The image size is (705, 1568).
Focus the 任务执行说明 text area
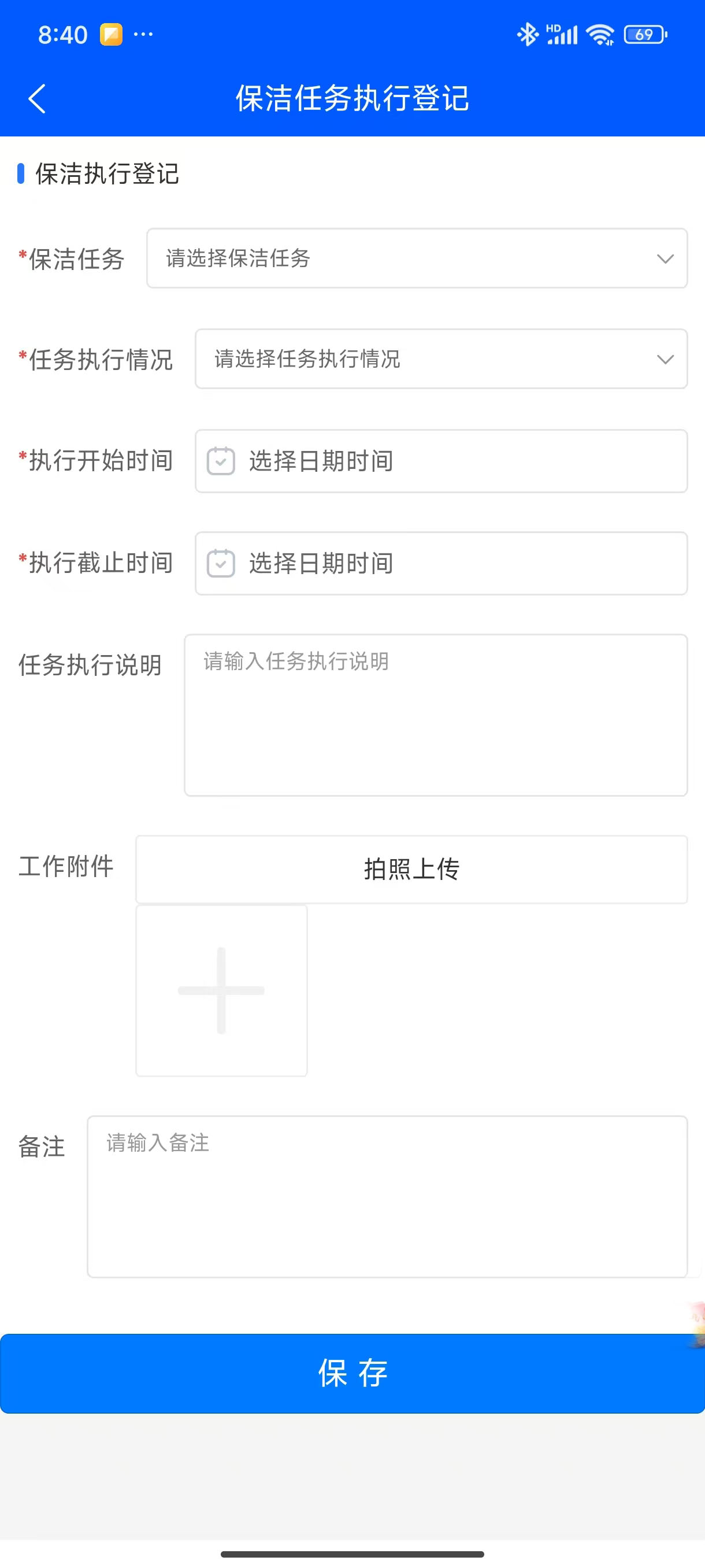pyautogui.click(x=436, y=715)
